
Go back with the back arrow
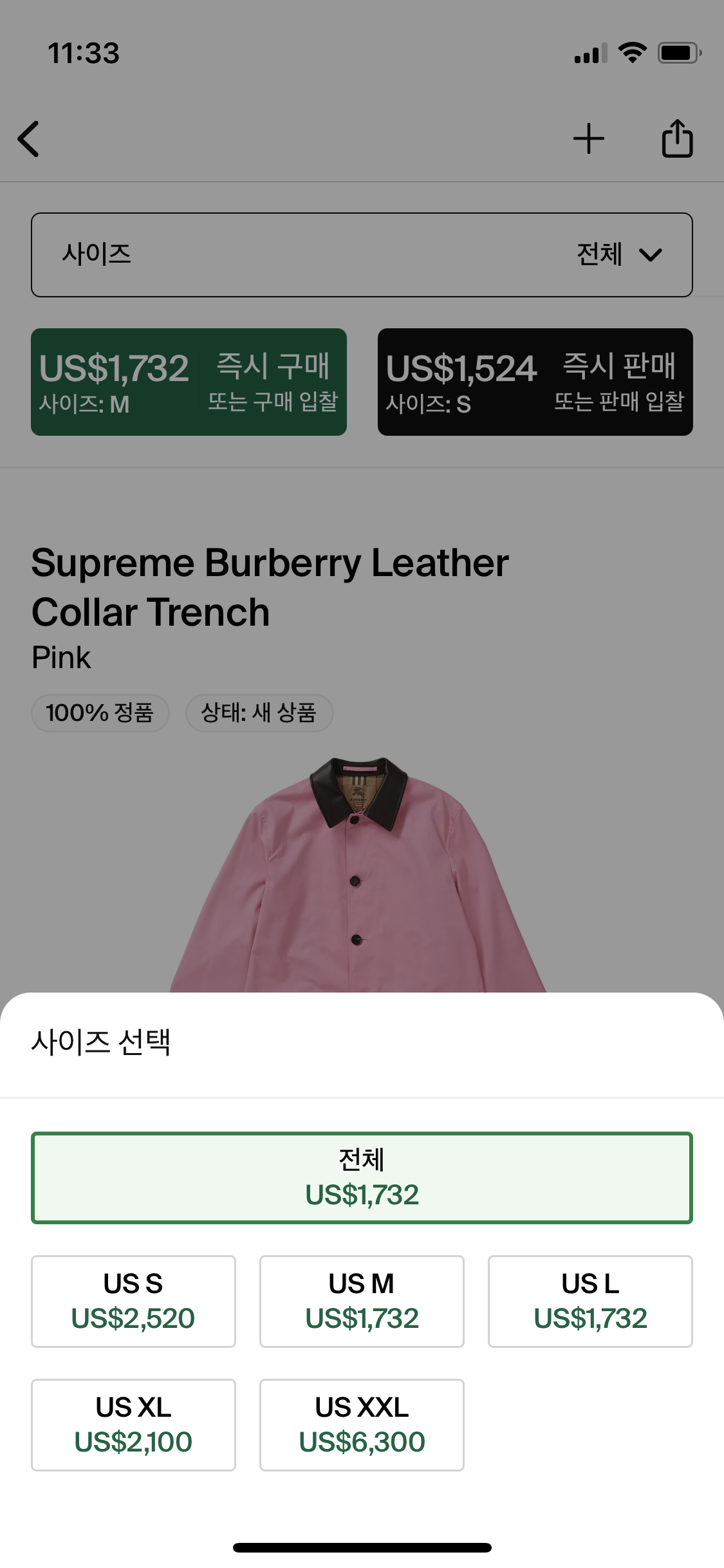pos(29,139)
